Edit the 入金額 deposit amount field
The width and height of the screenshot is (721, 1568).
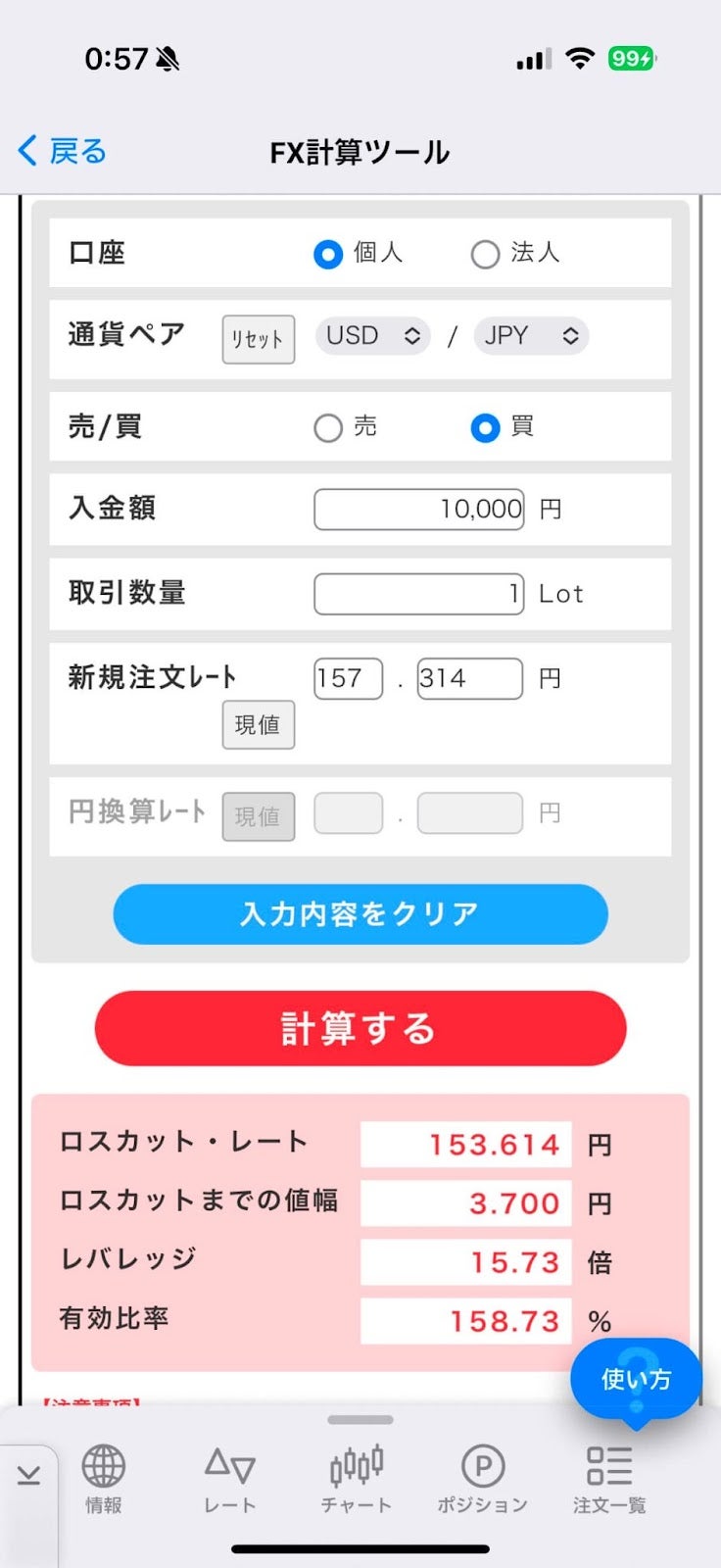(x=419, y=510)
